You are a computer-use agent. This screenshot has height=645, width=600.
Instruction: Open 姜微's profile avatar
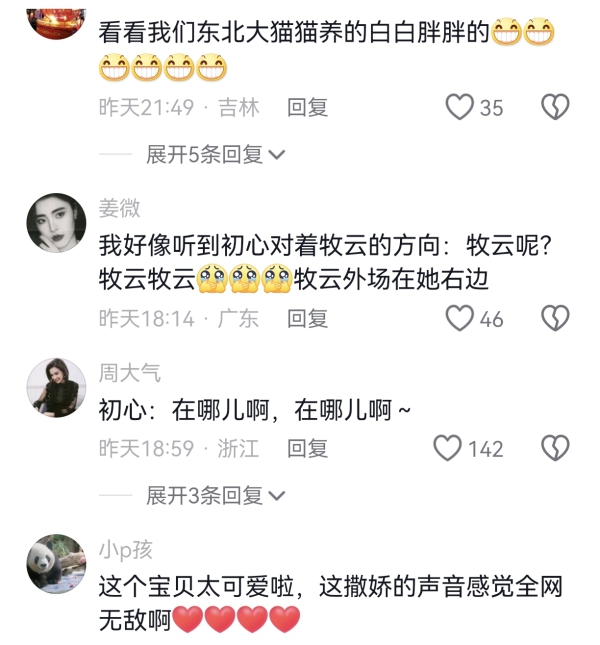tap(55, 224)
